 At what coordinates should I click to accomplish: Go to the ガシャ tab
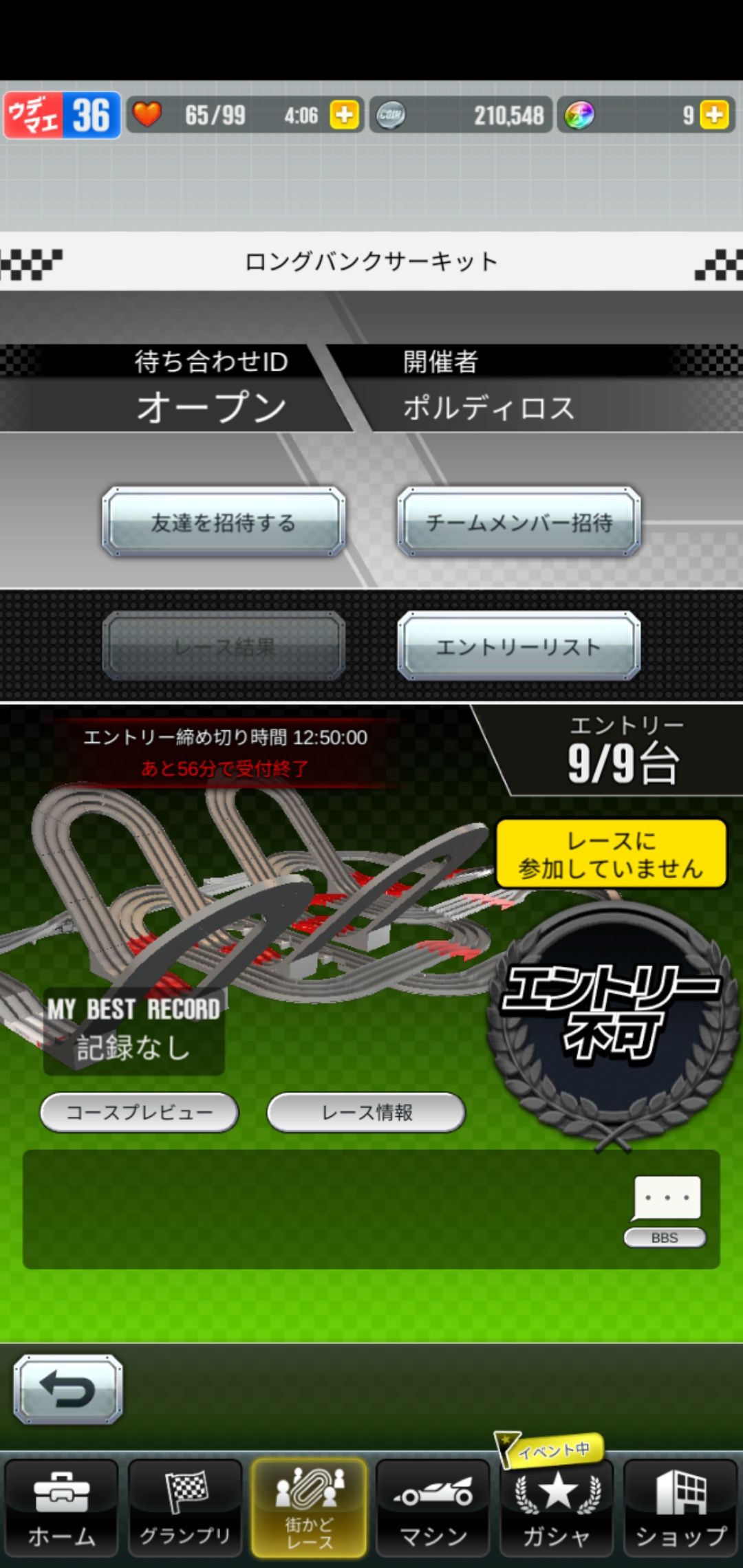[x=557, y=1507]
